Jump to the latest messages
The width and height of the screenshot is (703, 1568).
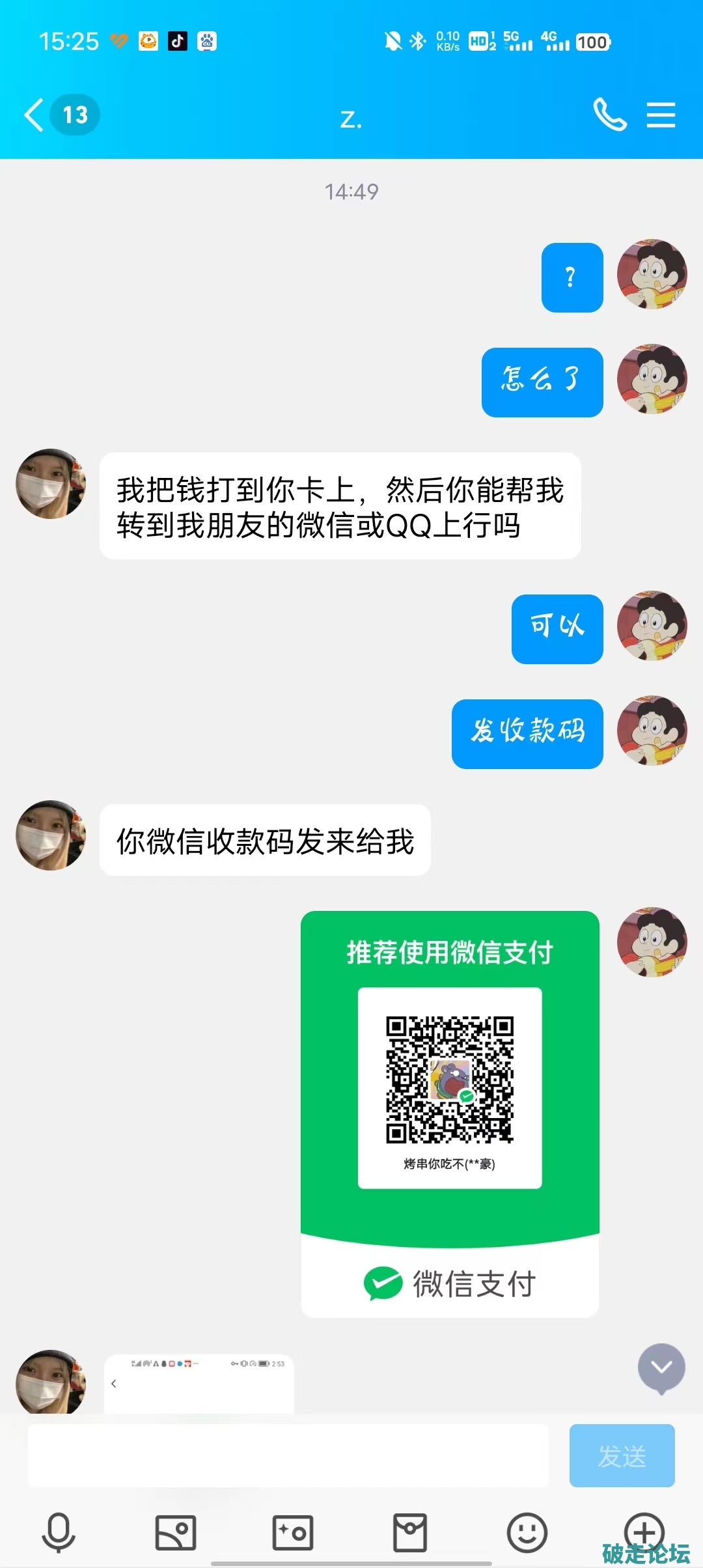(x=661, y=1367)
